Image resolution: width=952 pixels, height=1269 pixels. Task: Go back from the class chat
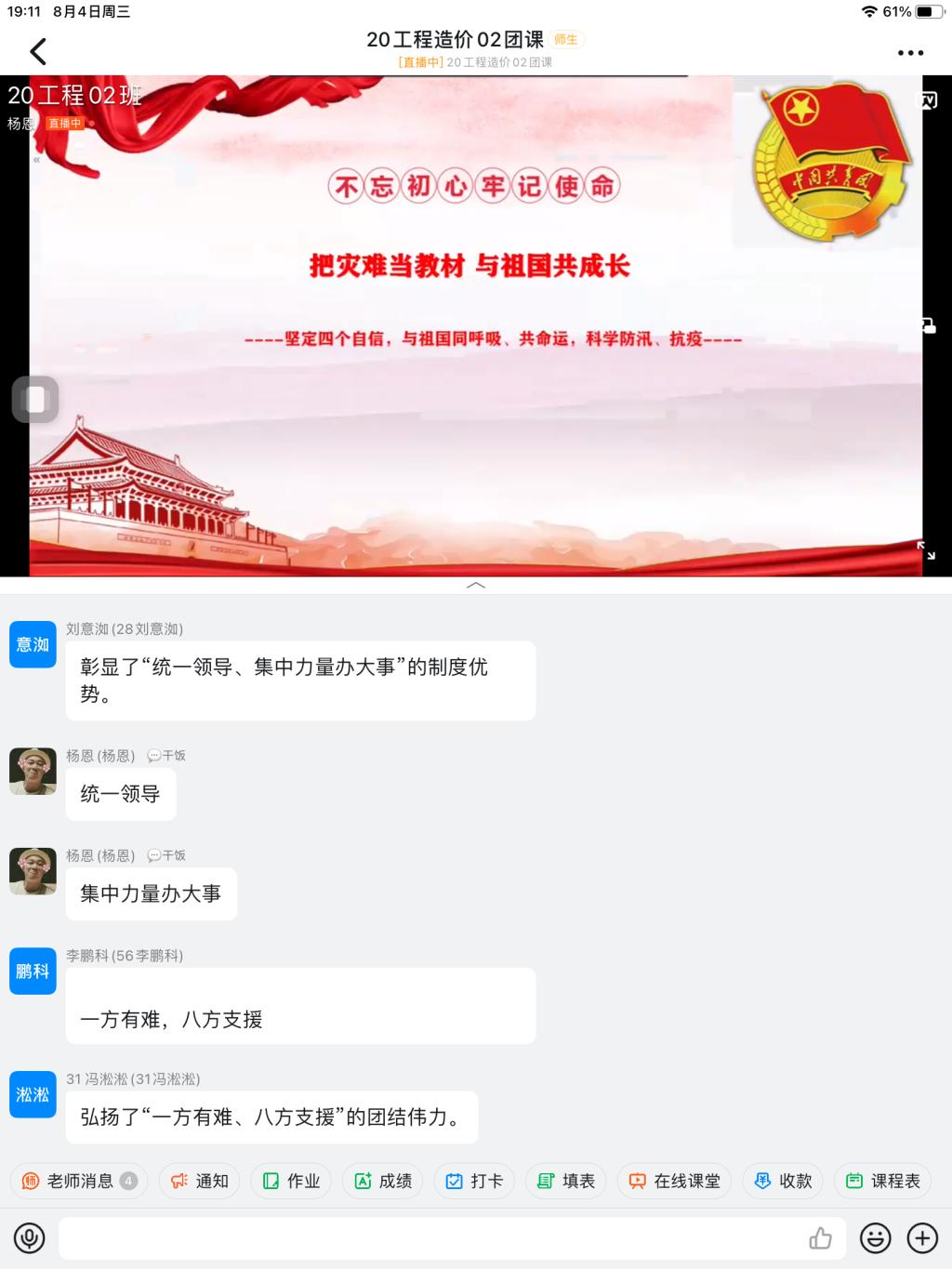click(38, 51)
